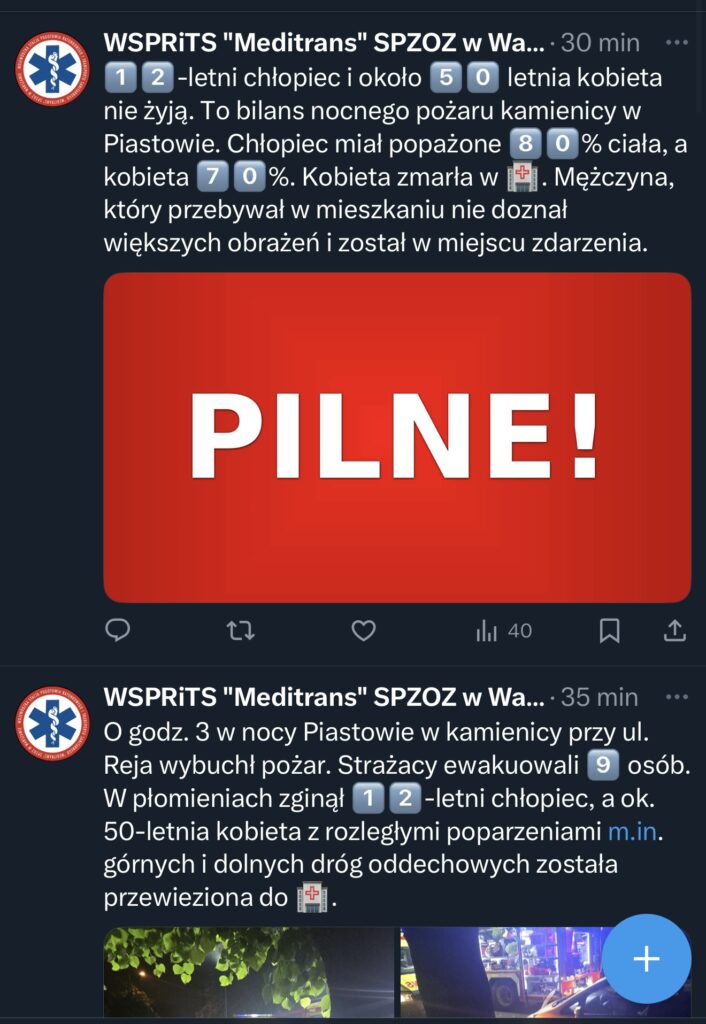Image resolution: width=706 pixels, height=1024 pixels.
Task: Share the PILNE! post
Action: pyautogui.click(x=675, y=630)
